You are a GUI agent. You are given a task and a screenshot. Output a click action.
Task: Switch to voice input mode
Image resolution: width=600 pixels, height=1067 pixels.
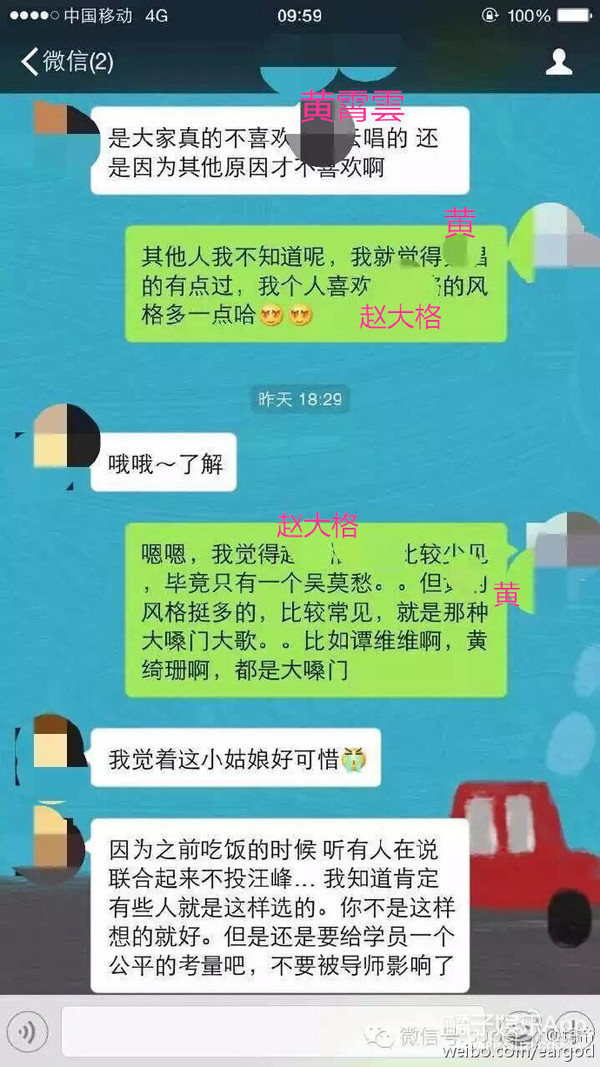(x=29, y=1031)
